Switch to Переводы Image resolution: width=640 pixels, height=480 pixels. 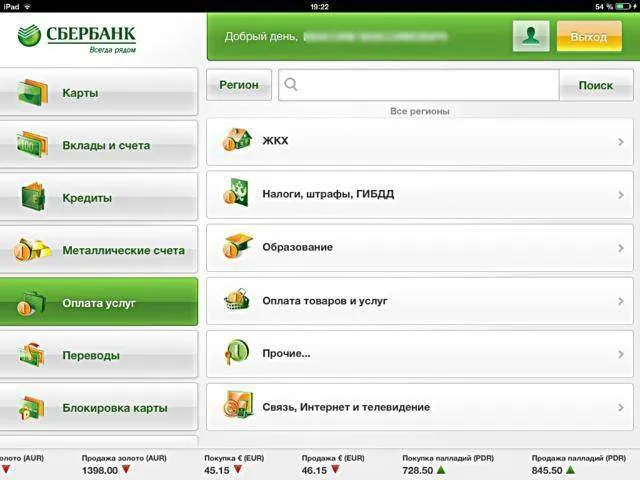click(x=99, y=355)
